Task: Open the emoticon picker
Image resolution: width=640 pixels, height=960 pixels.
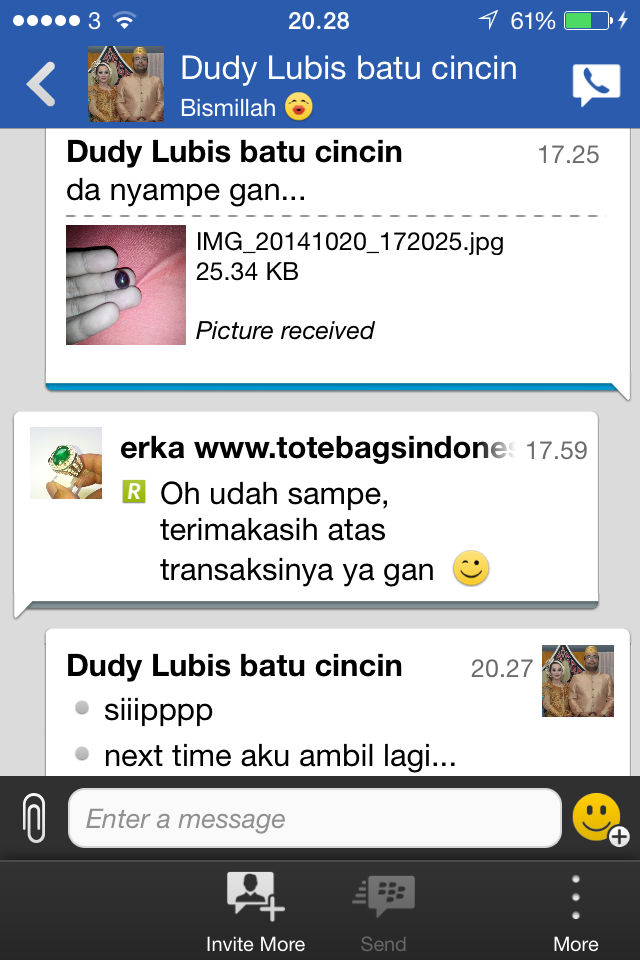Action: (x=598, y=819)
